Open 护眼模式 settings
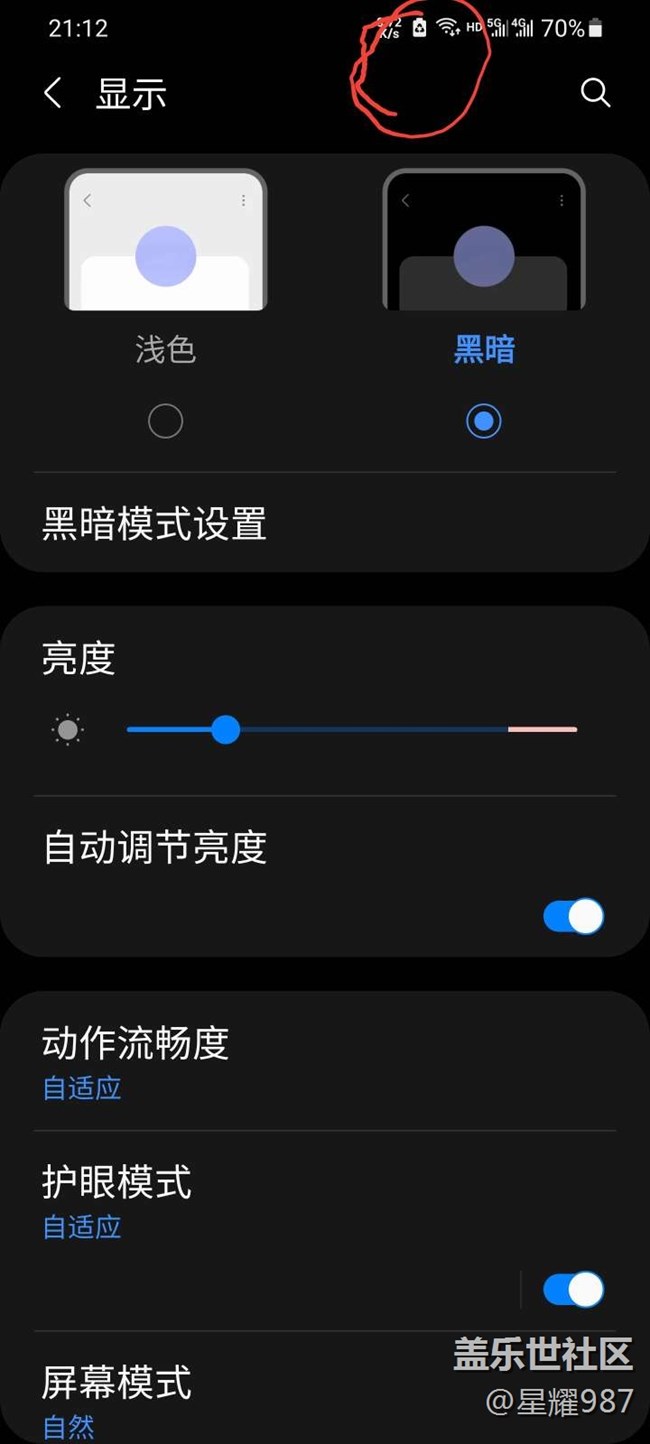The image size is (650, 1444). coord(270,1230)
